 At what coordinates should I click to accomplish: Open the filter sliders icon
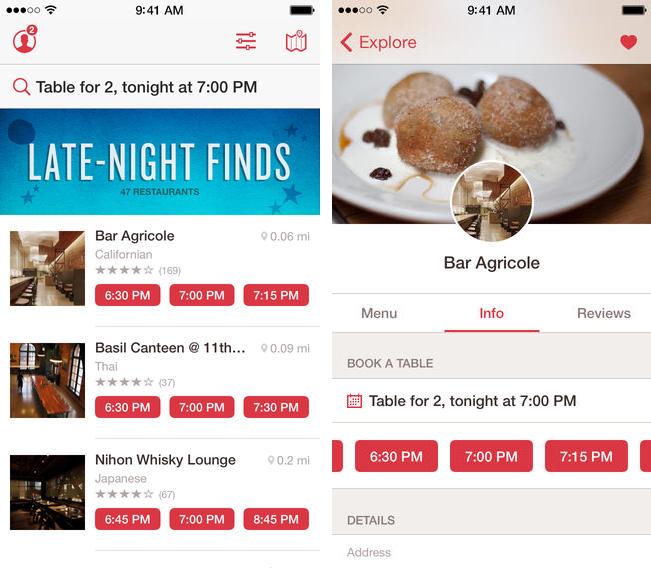coord(246,41)
